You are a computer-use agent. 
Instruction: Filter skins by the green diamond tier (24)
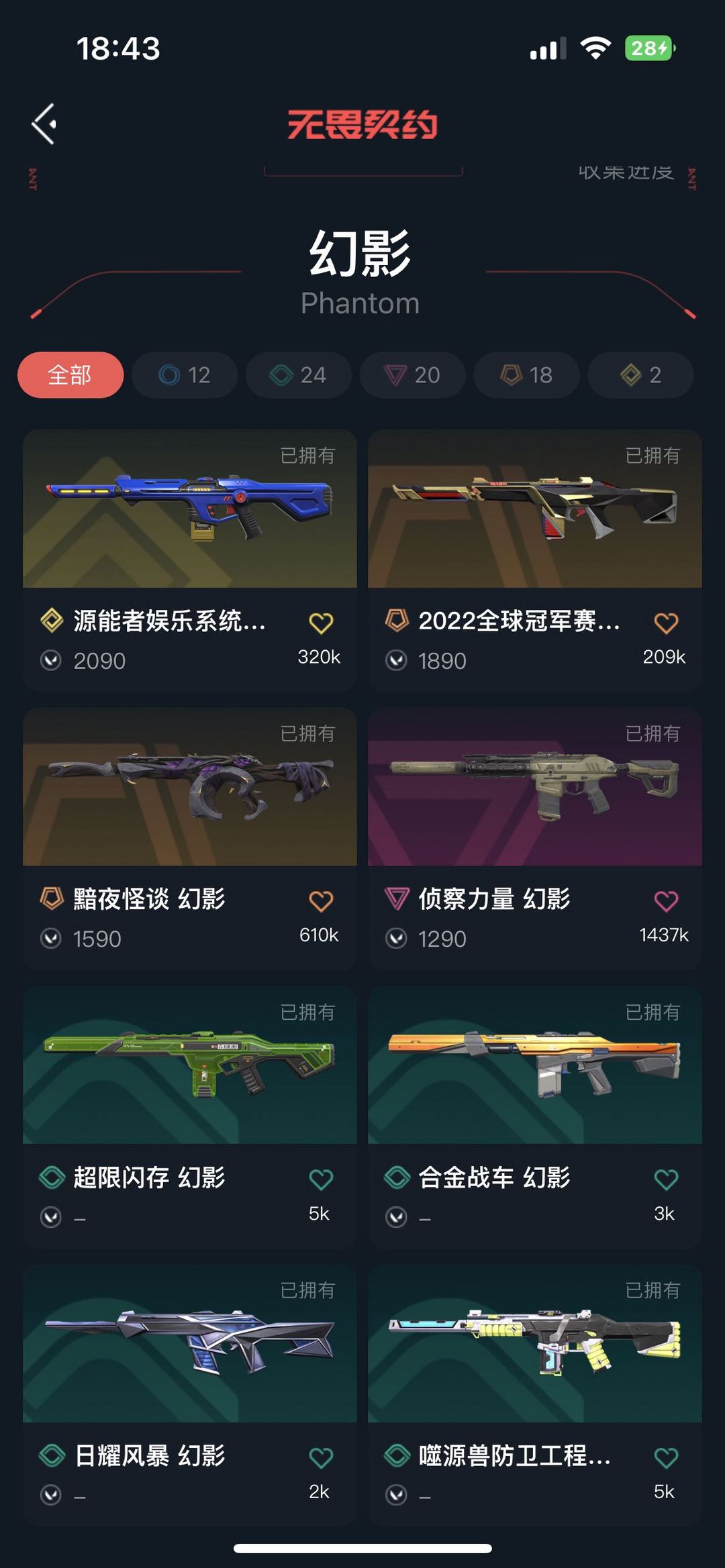click(x=298, y=374)
